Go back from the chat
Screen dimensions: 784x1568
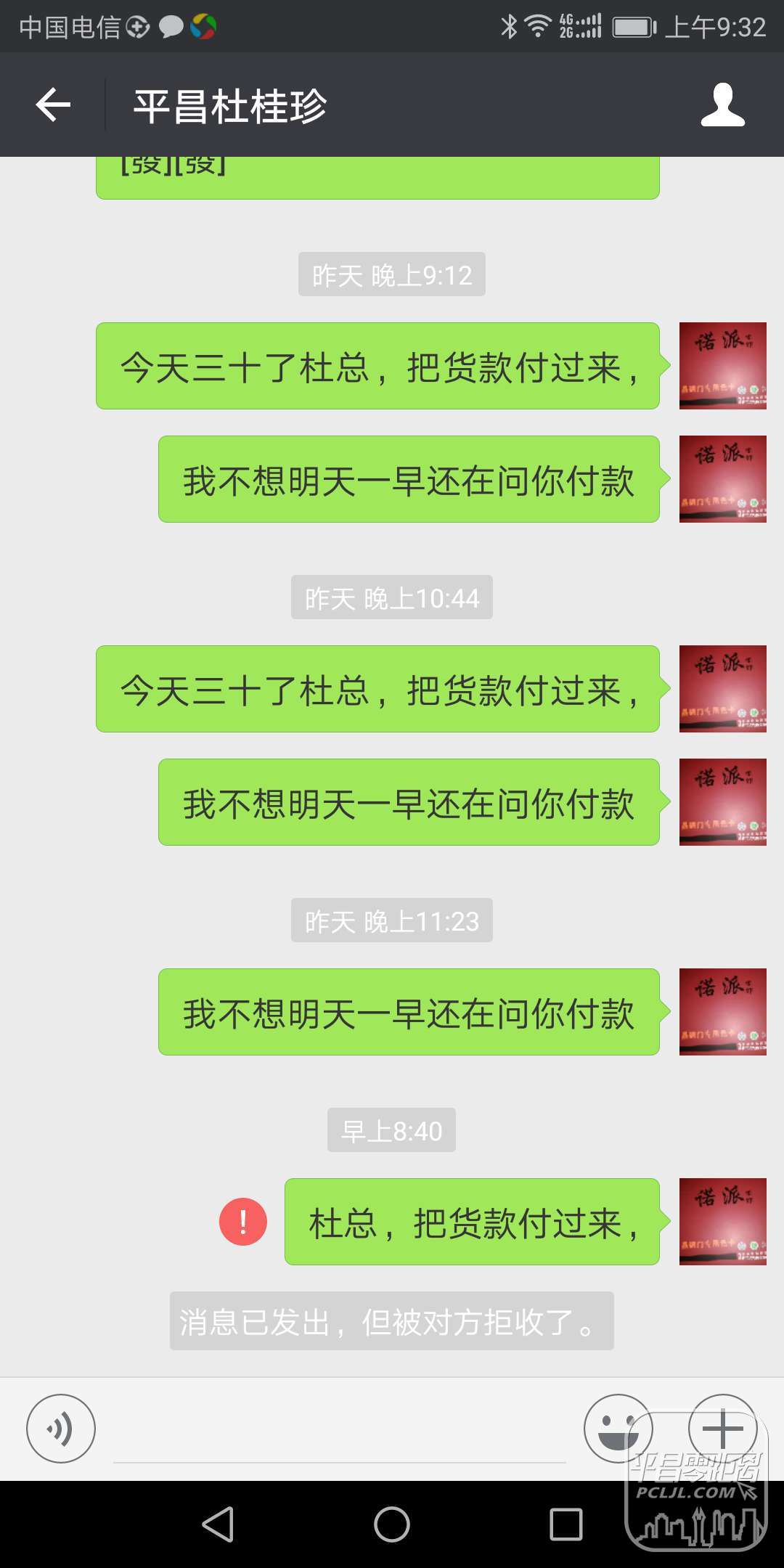(x=53, y=105)
